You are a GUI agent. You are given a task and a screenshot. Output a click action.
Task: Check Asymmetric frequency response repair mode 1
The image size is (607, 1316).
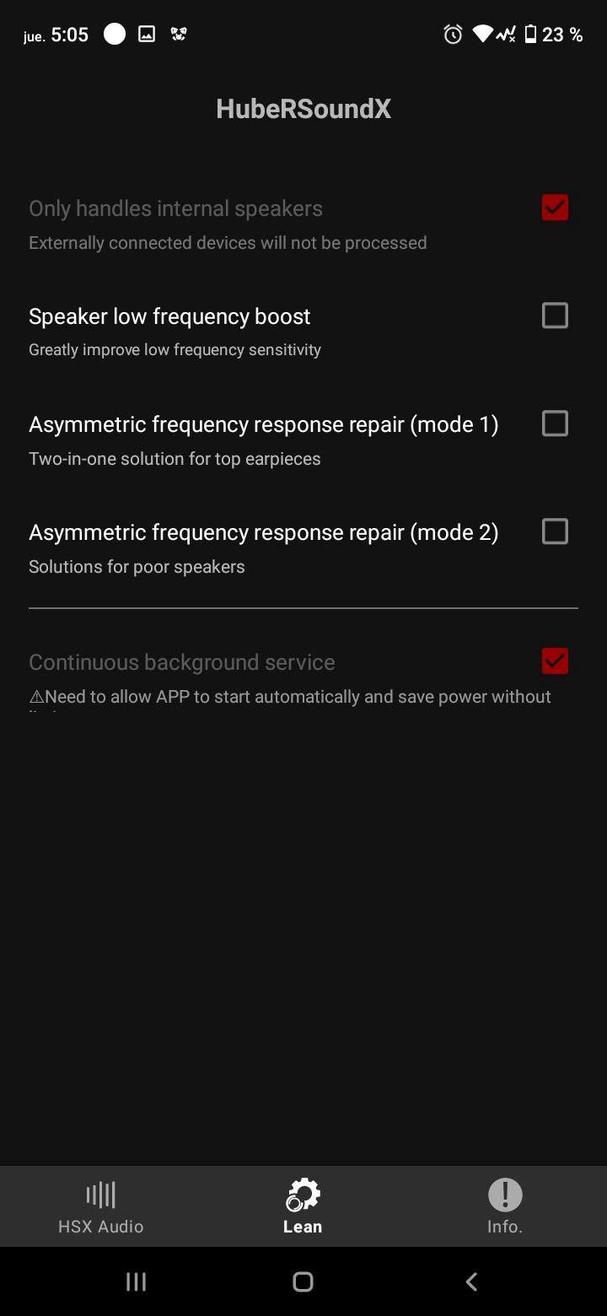[554, 424]
